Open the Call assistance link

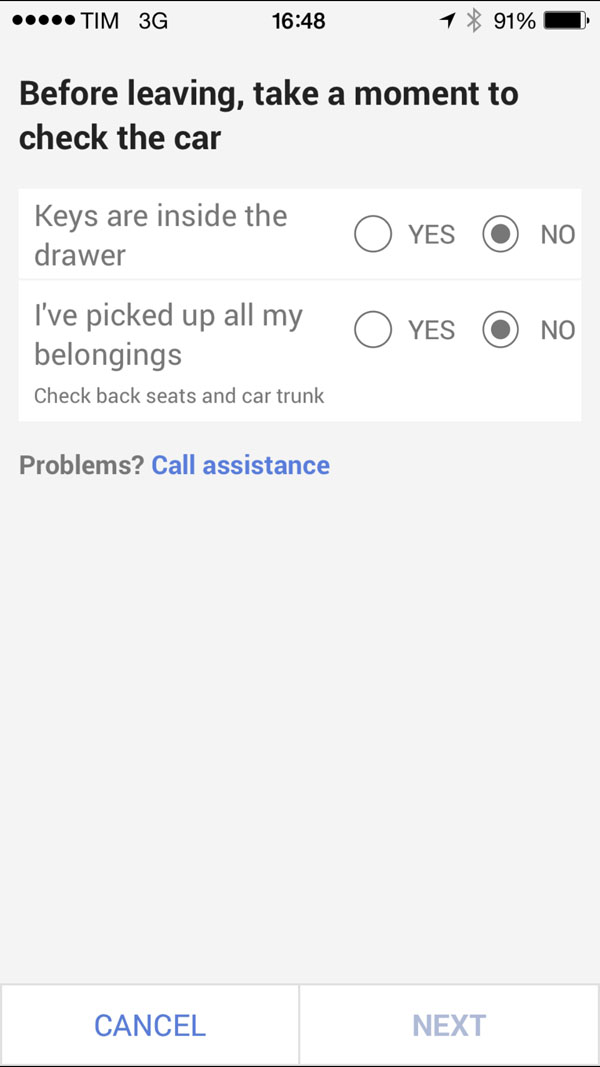pos(240,465)
